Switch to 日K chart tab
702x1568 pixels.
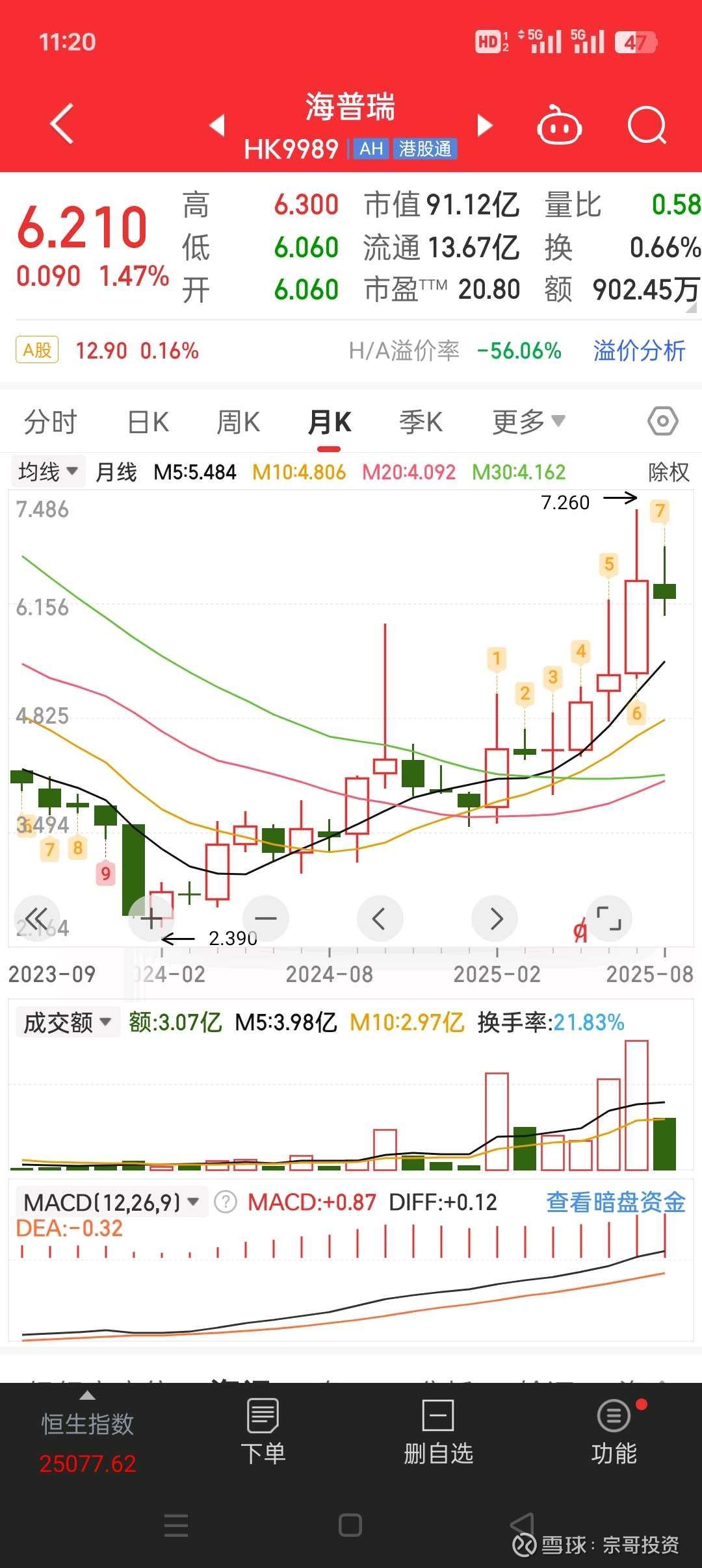tap(148, 422)
